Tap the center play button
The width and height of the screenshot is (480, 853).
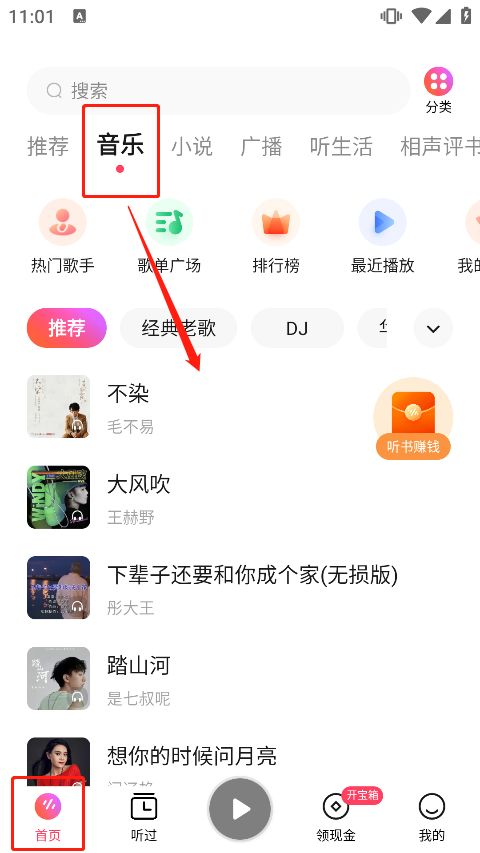240,809
